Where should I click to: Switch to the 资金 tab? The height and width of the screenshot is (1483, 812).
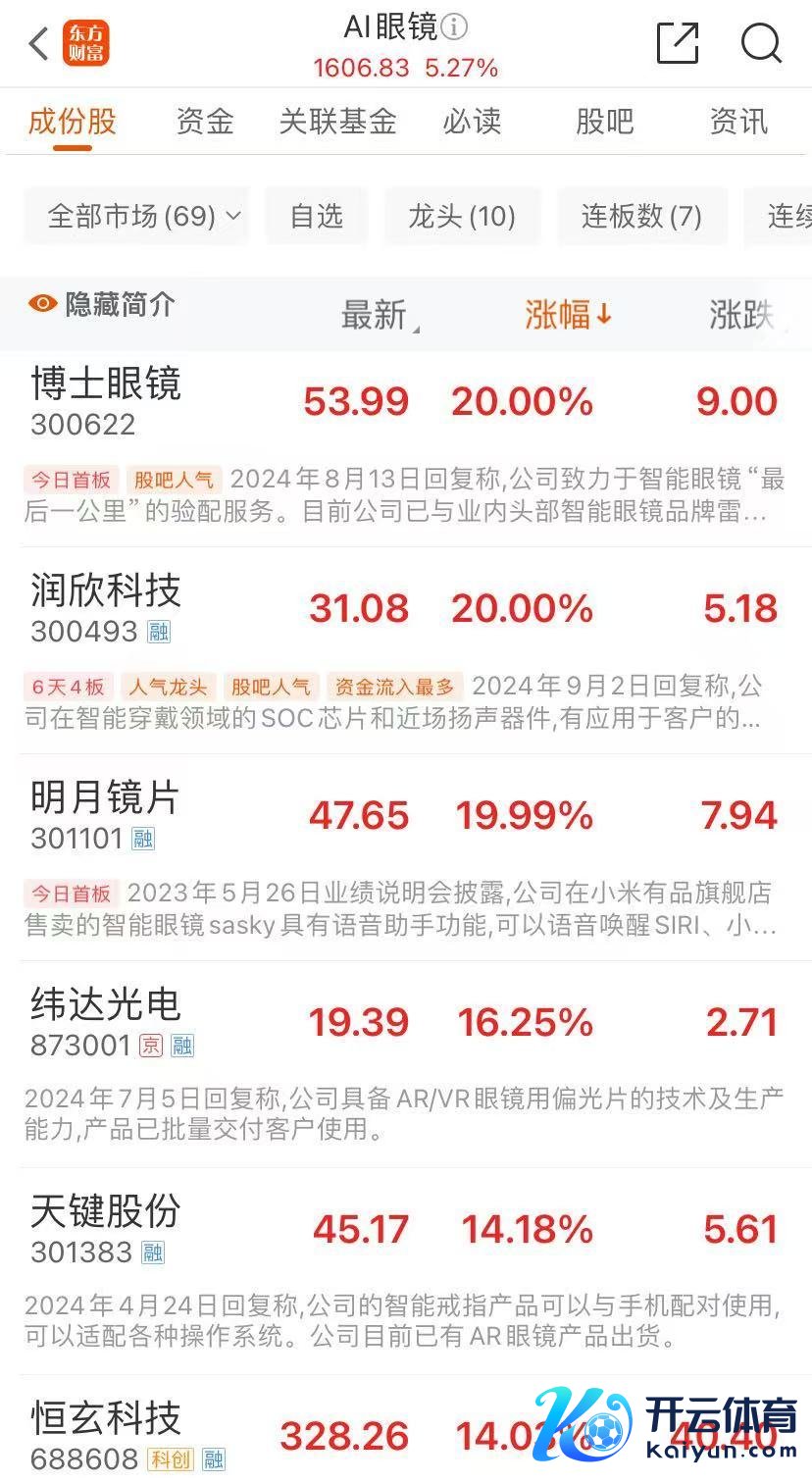coord(205,122)
